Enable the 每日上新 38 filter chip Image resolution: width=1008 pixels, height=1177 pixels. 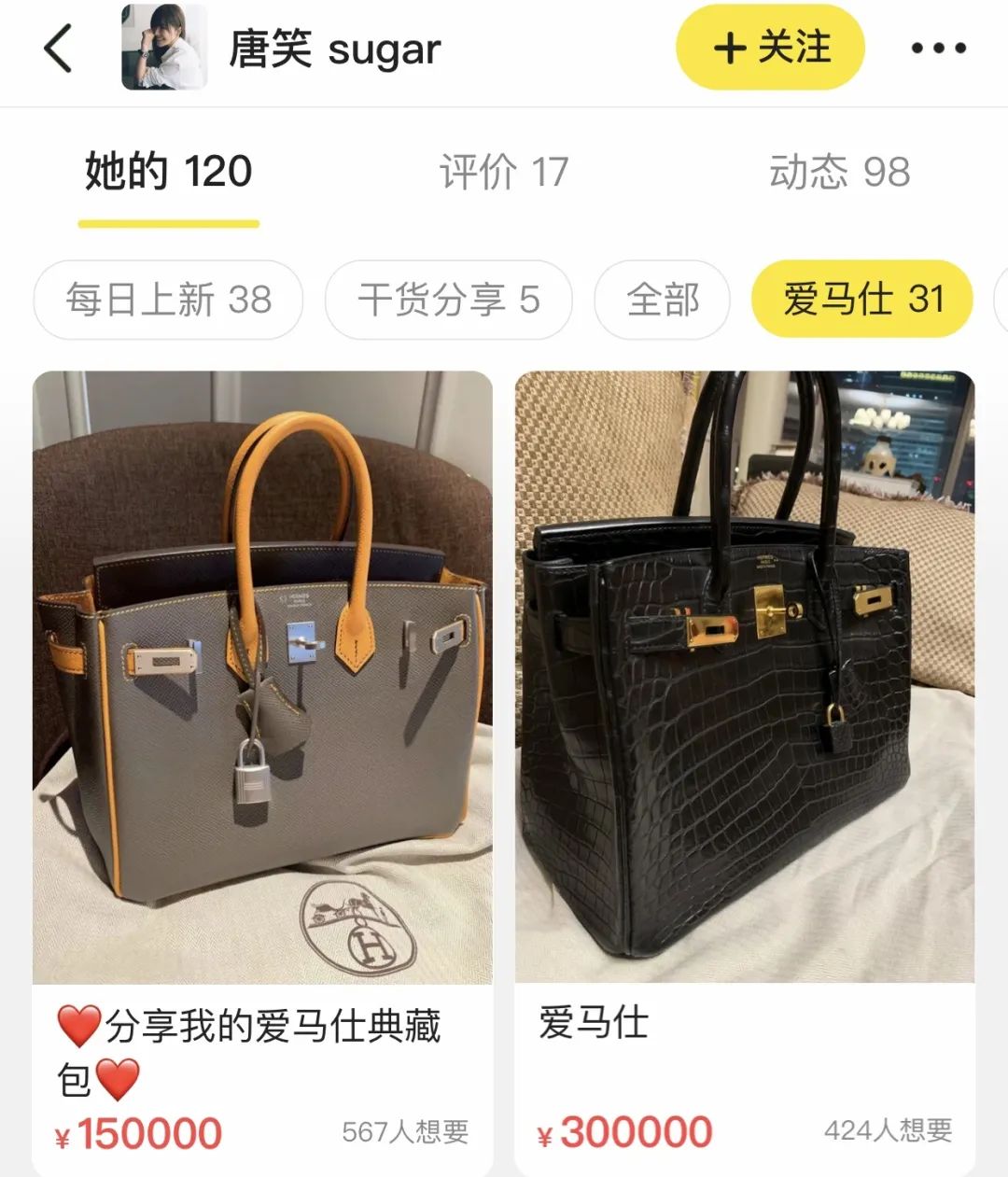click(x=167, y=299)
